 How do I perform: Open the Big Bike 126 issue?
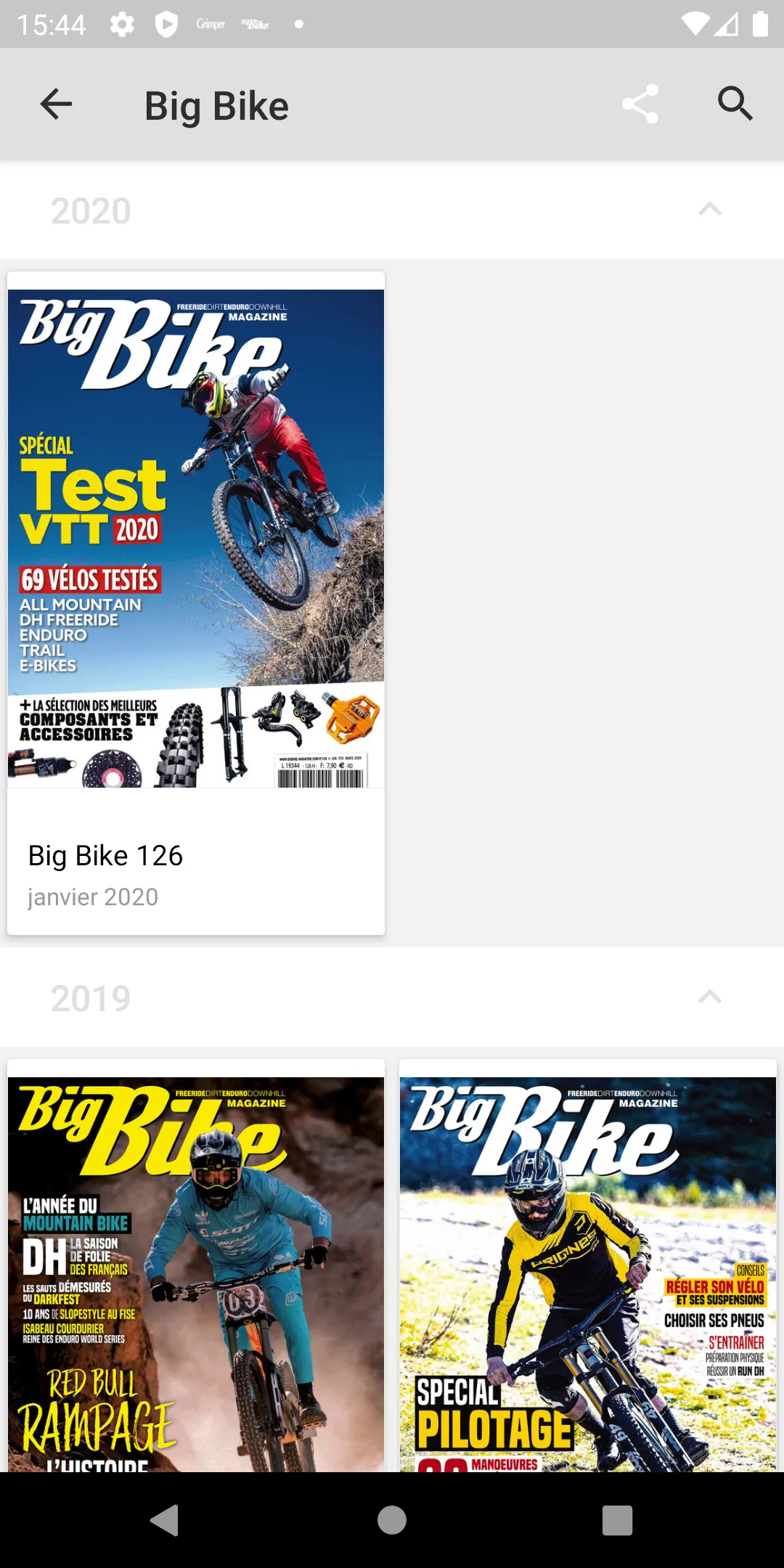click(196, 603)
